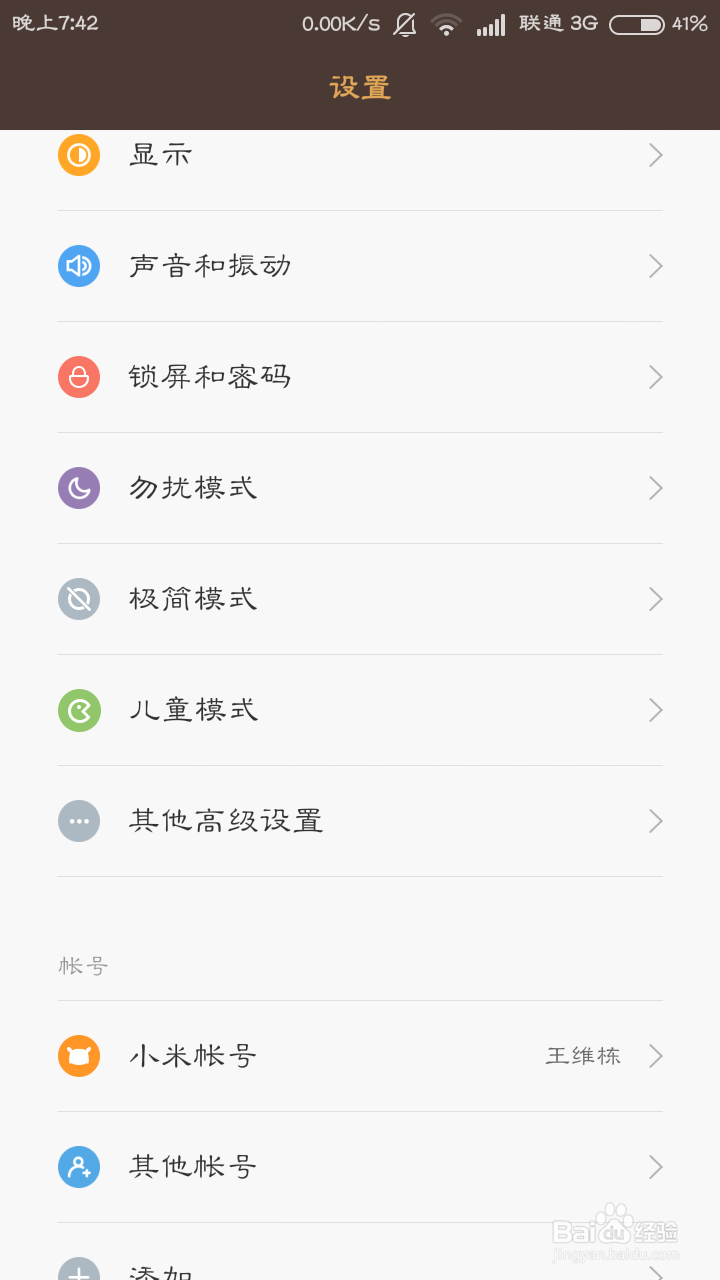The image size is (720, 1280).
Task: Open 其他高级设置
Action: (360, 821)
